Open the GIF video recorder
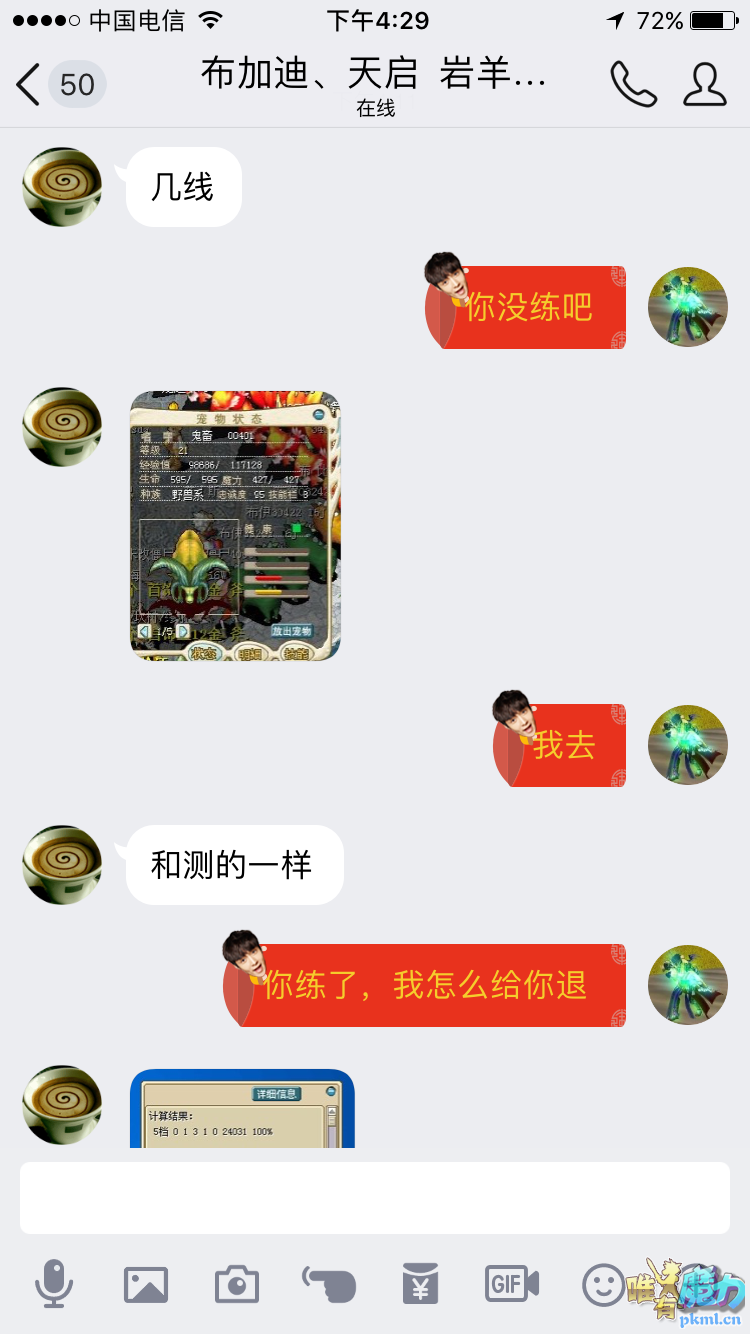 pyautogui.click(x=512, y=1283)
